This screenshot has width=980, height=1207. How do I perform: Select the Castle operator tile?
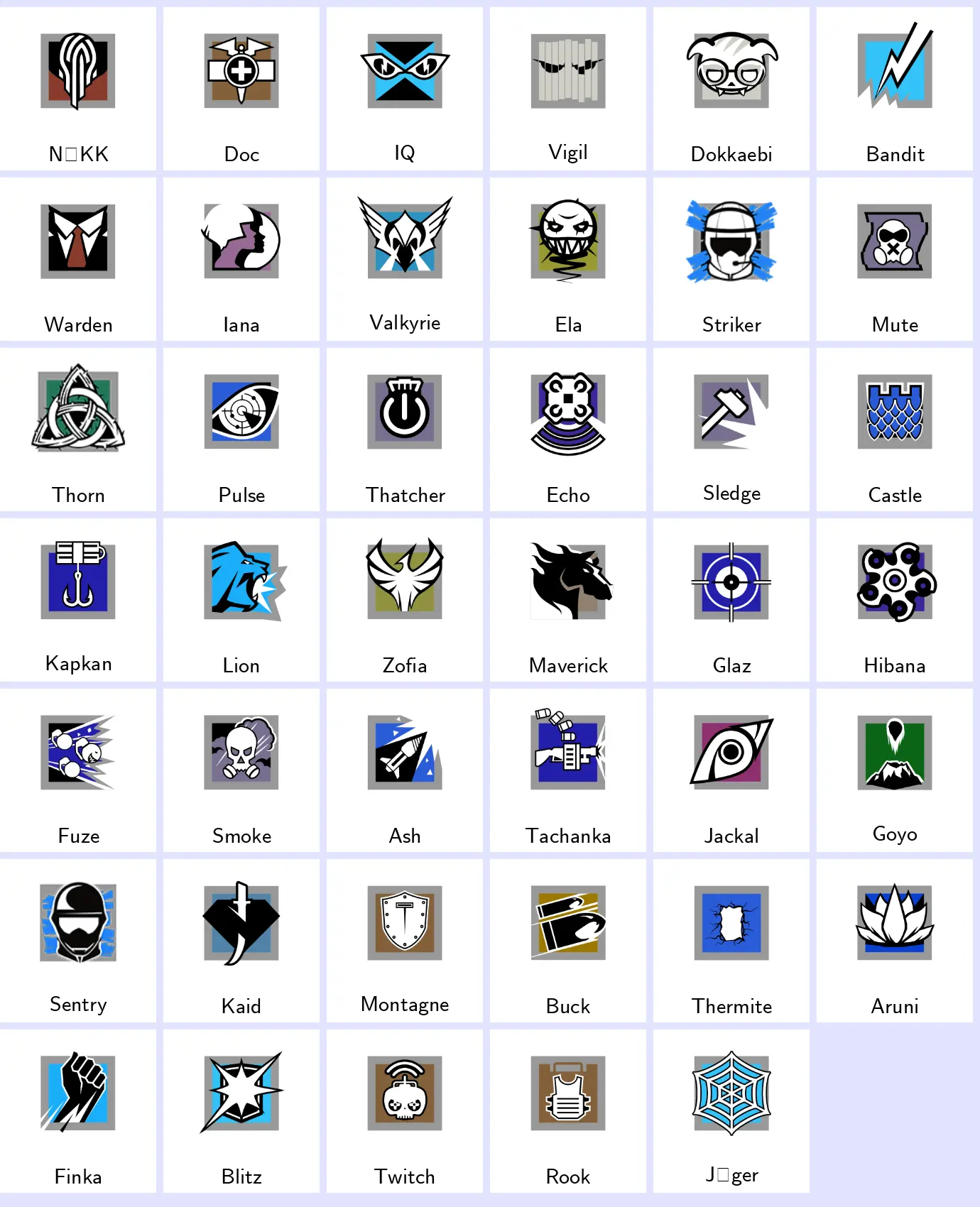point(895,430)
